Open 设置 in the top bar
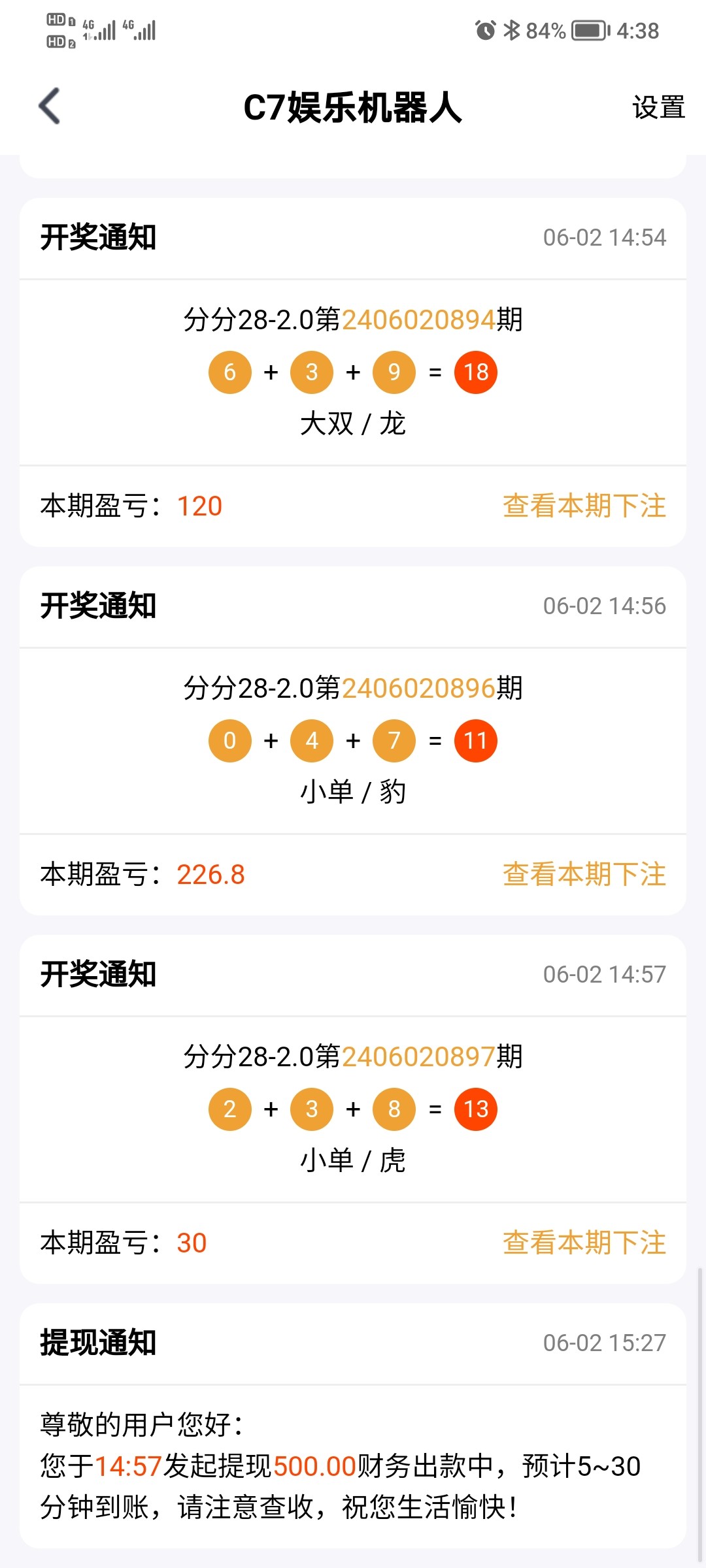 click(658, 107)
